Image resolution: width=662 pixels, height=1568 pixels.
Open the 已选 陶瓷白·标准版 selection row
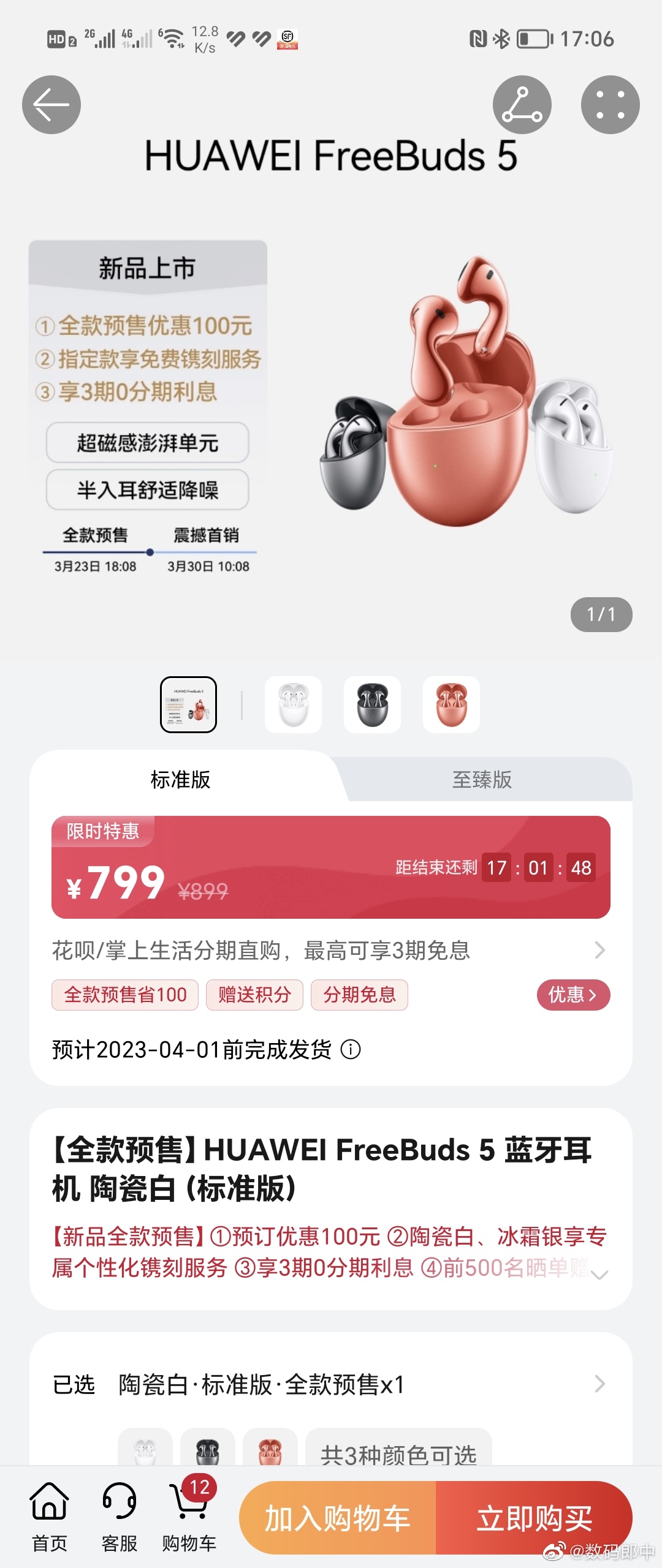(331, 1384)
